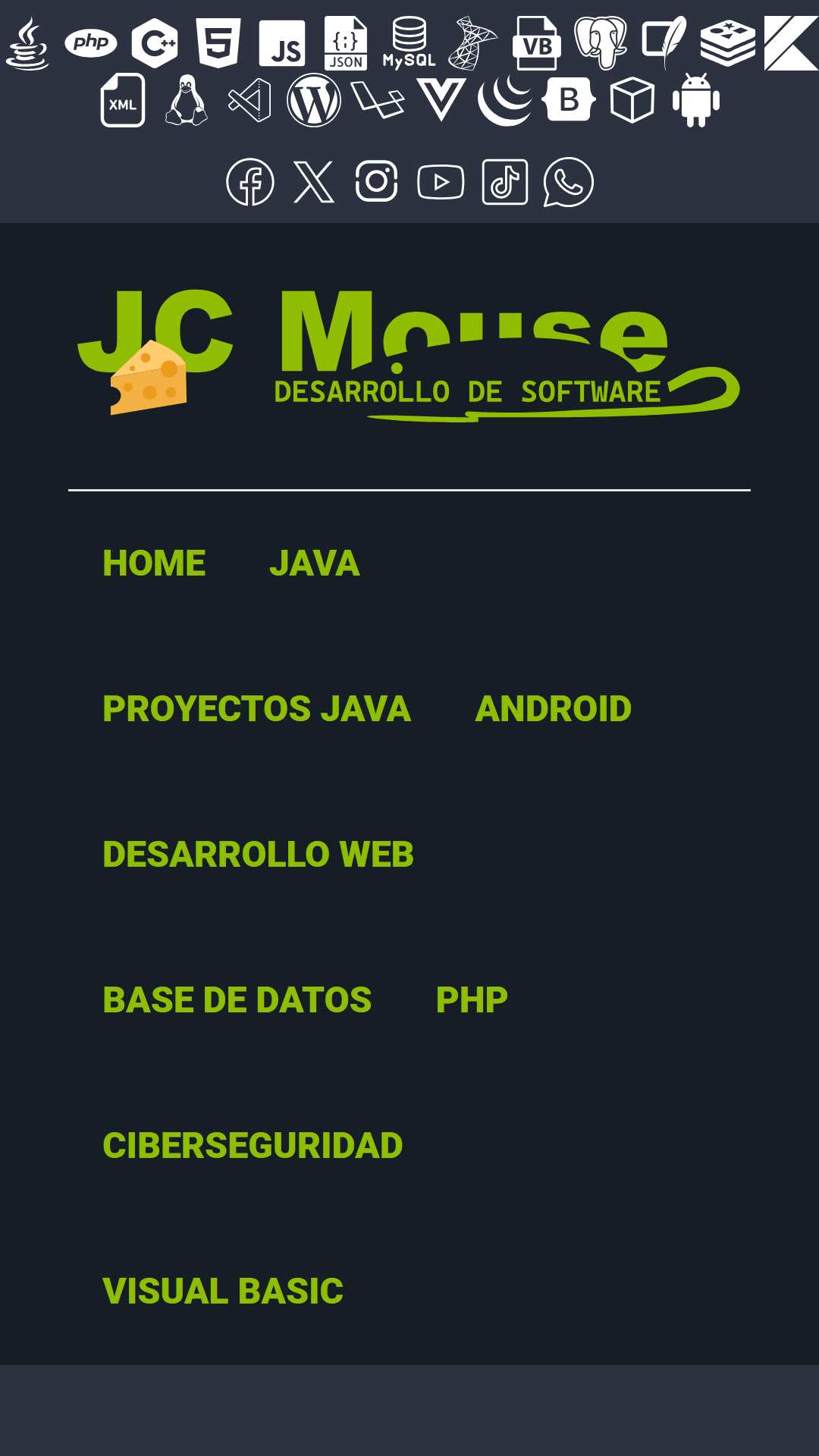Image resolution: width=819 pixels, height=1456 pixels.
Task: Tap the WordPress logo icon
Action: (x=314, y=100)
